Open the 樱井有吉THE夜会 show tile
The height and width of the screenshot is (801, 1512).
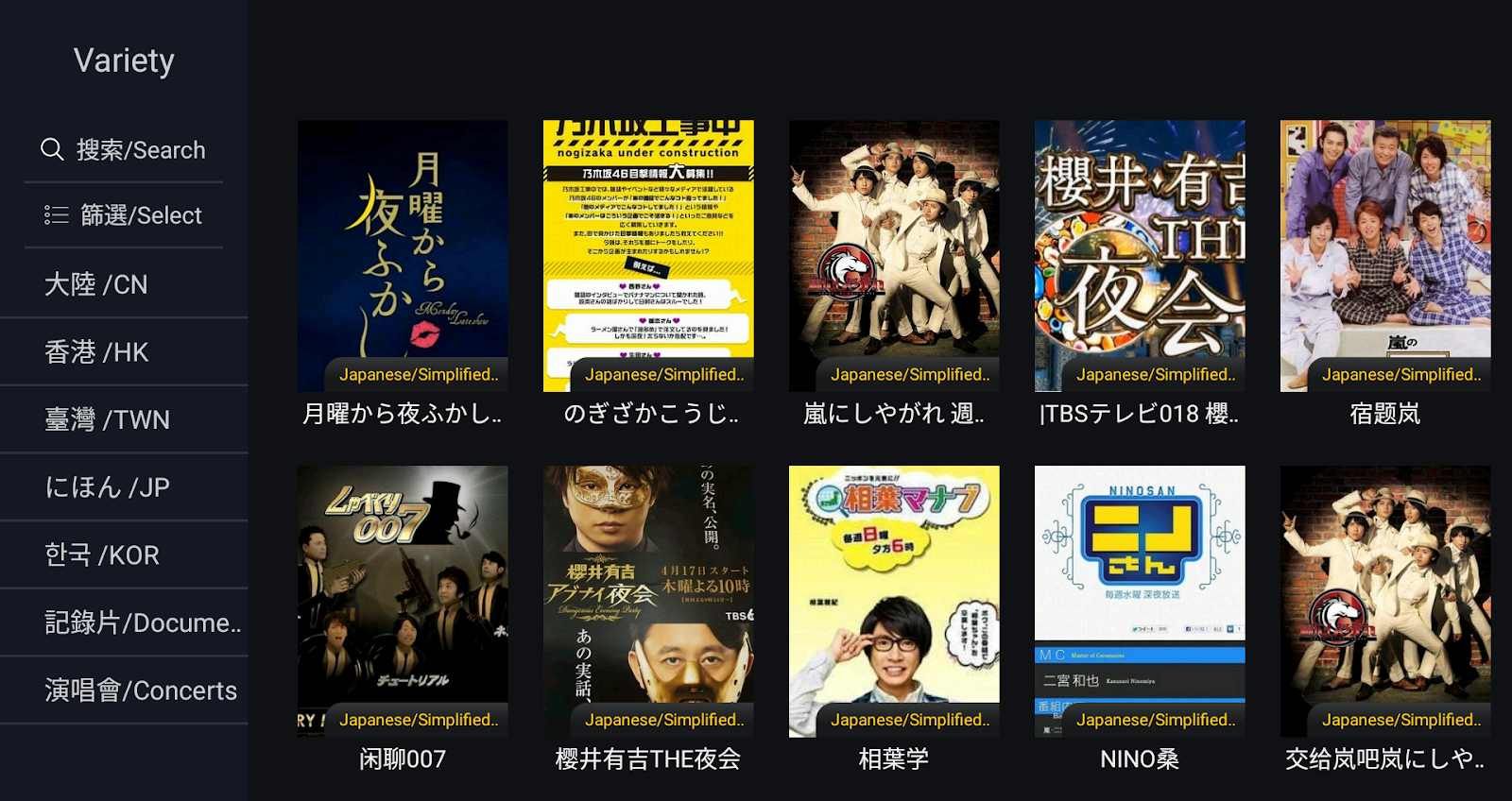(648, 601)
